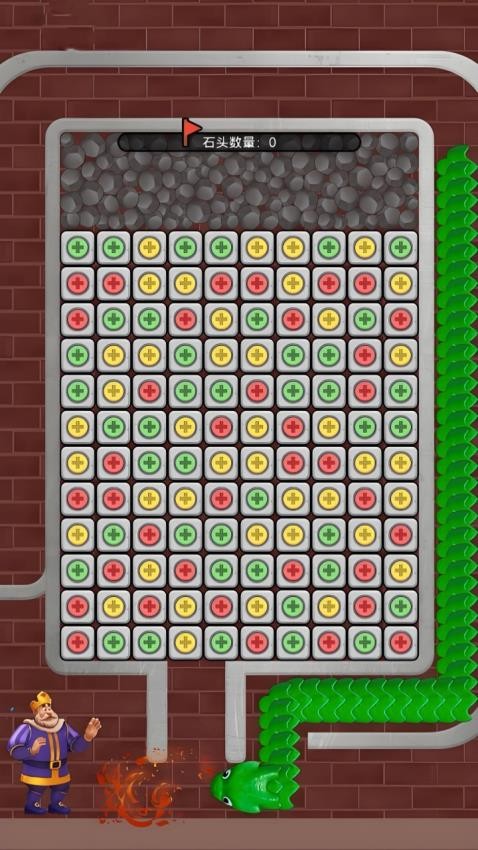Tap the red screw in the grid's bottom-right corner
478x850 pixels.
[401, 642]
